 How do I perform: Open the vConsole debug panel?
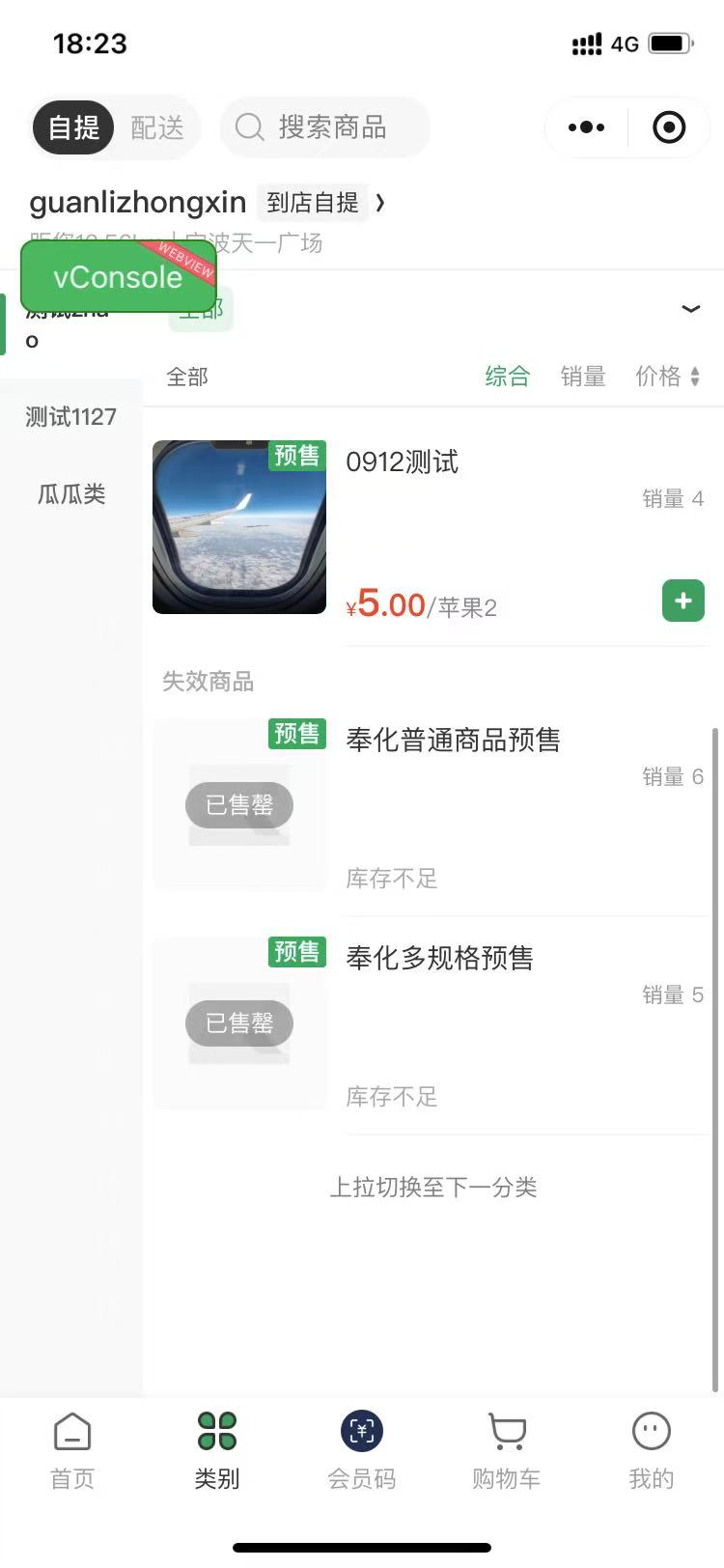click(x=119, y=277)
